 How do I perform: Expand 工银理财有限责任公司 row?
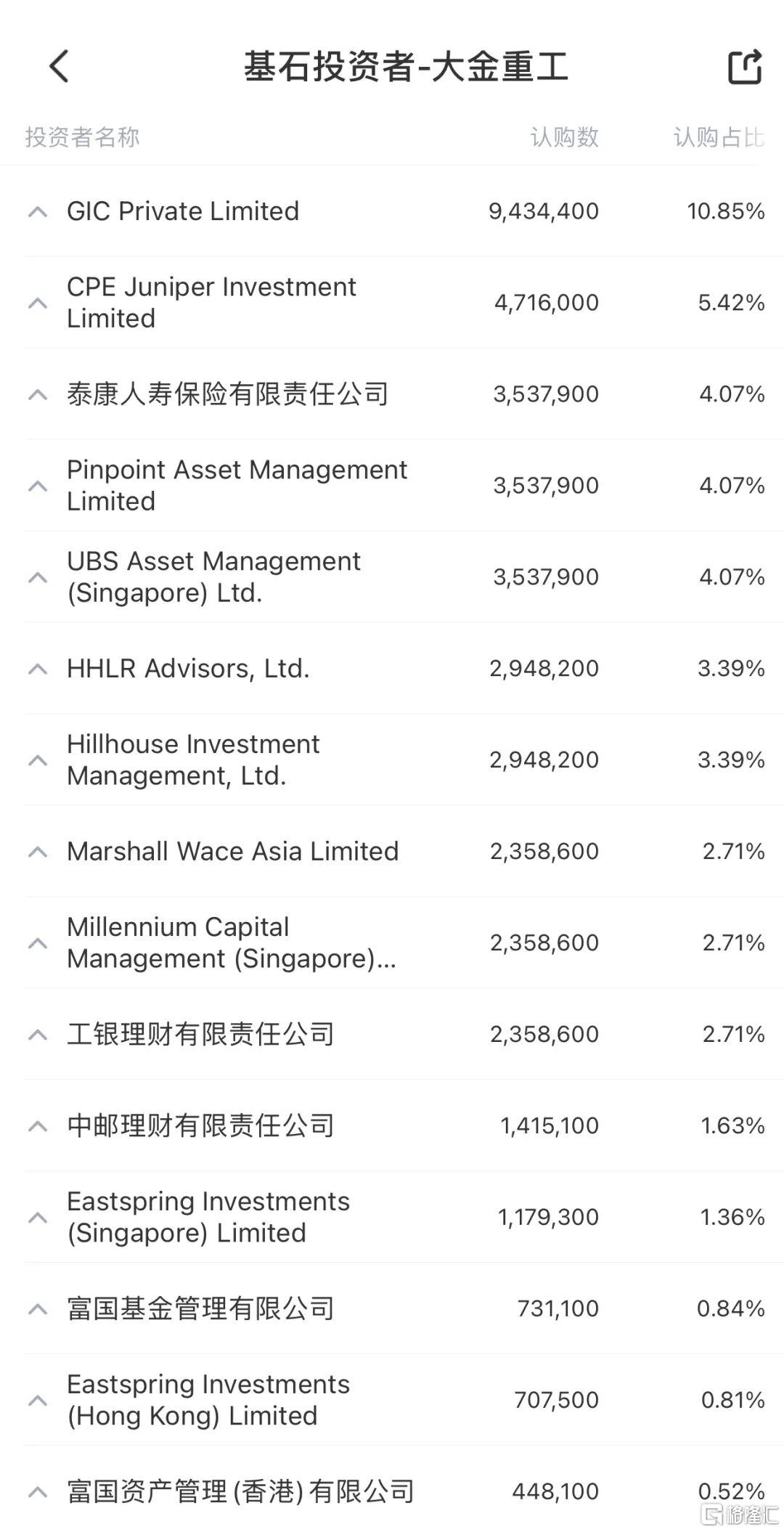38,1035
